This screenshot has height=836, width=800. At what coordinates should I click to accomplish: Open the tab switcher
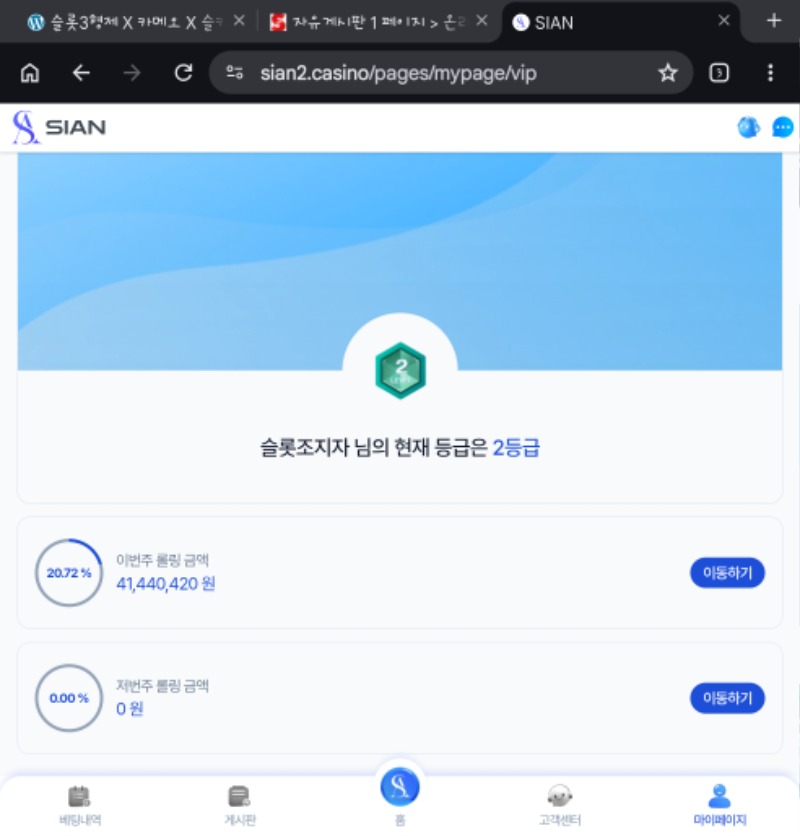tap(719, 73)
